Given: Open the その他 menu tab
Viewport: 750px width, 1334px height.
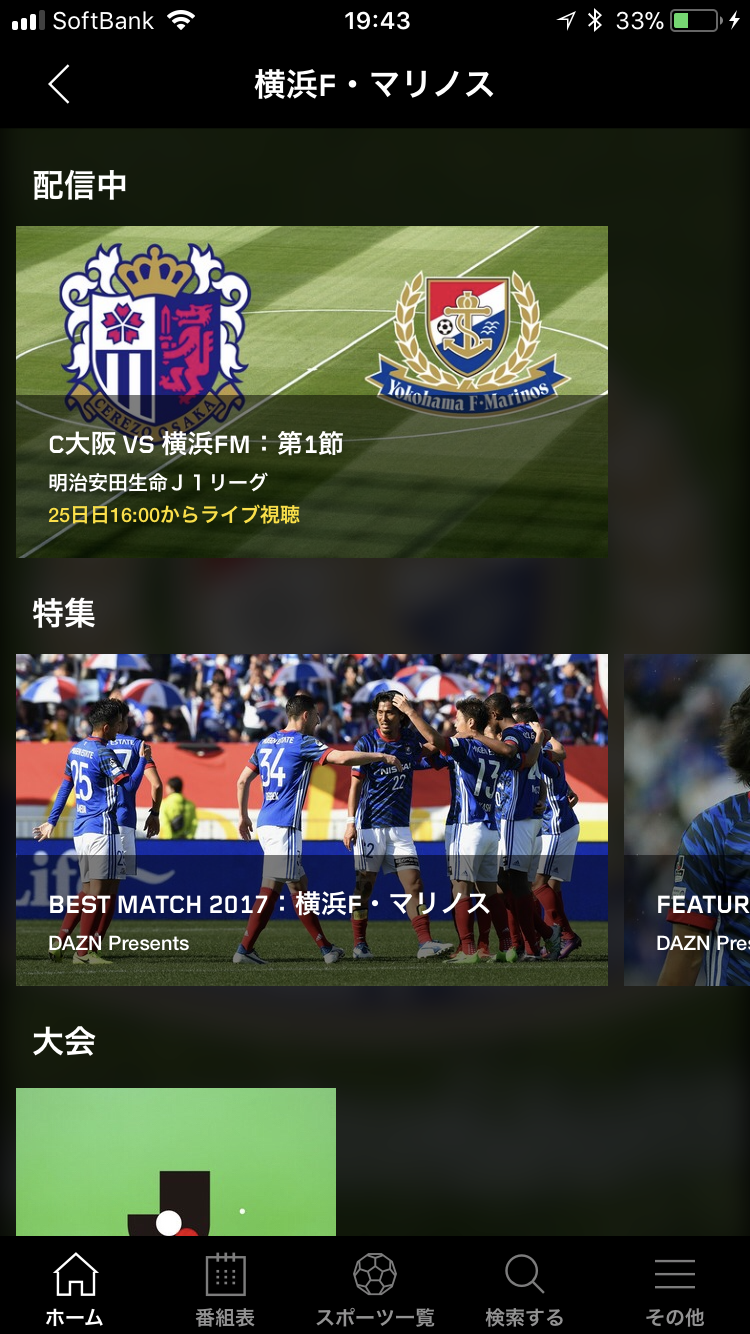Looking at the screenshot, I should tap(674, 1288).
